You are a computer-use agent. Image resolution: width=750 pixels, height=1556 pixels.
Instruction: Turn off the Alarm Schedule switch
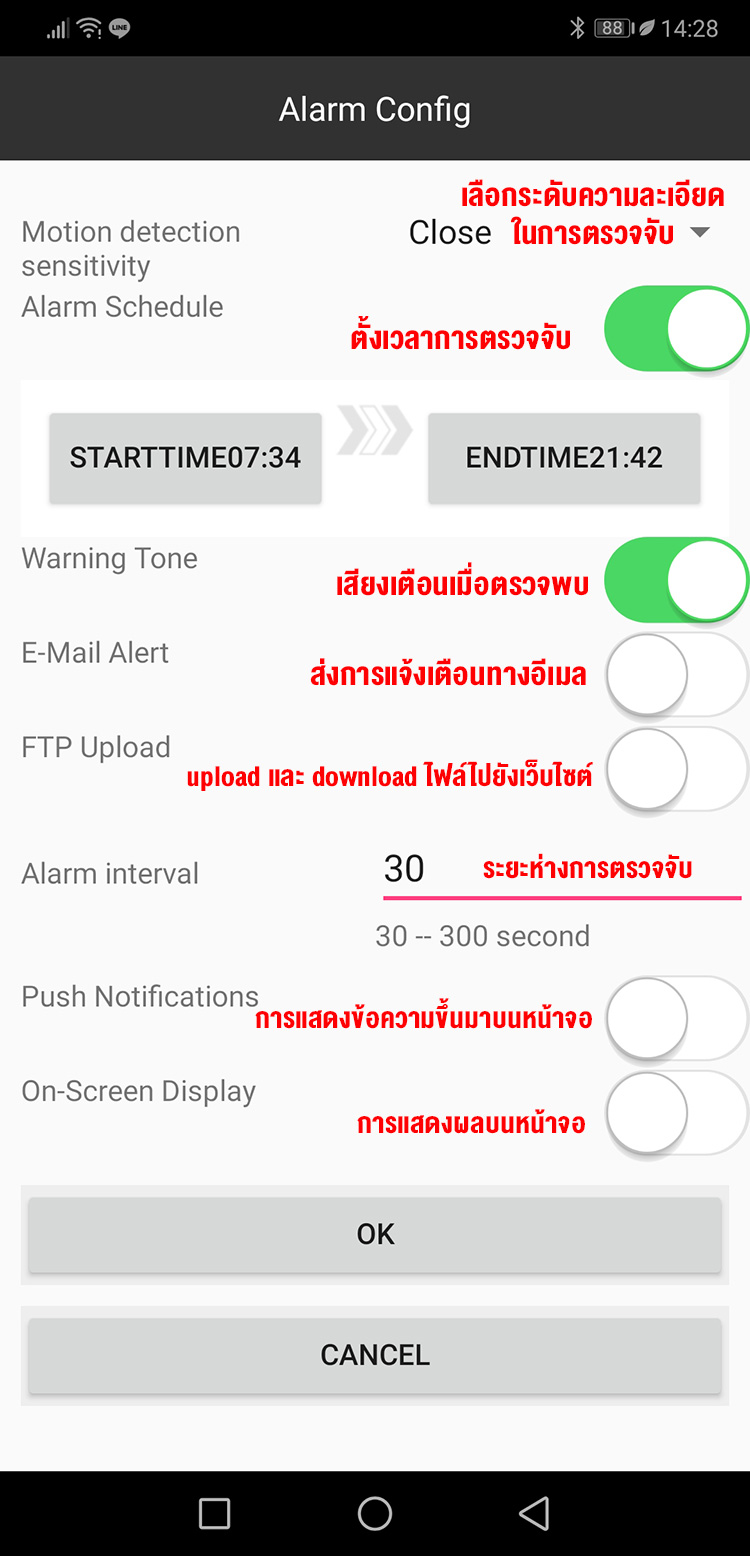click(x=676, y=329)
